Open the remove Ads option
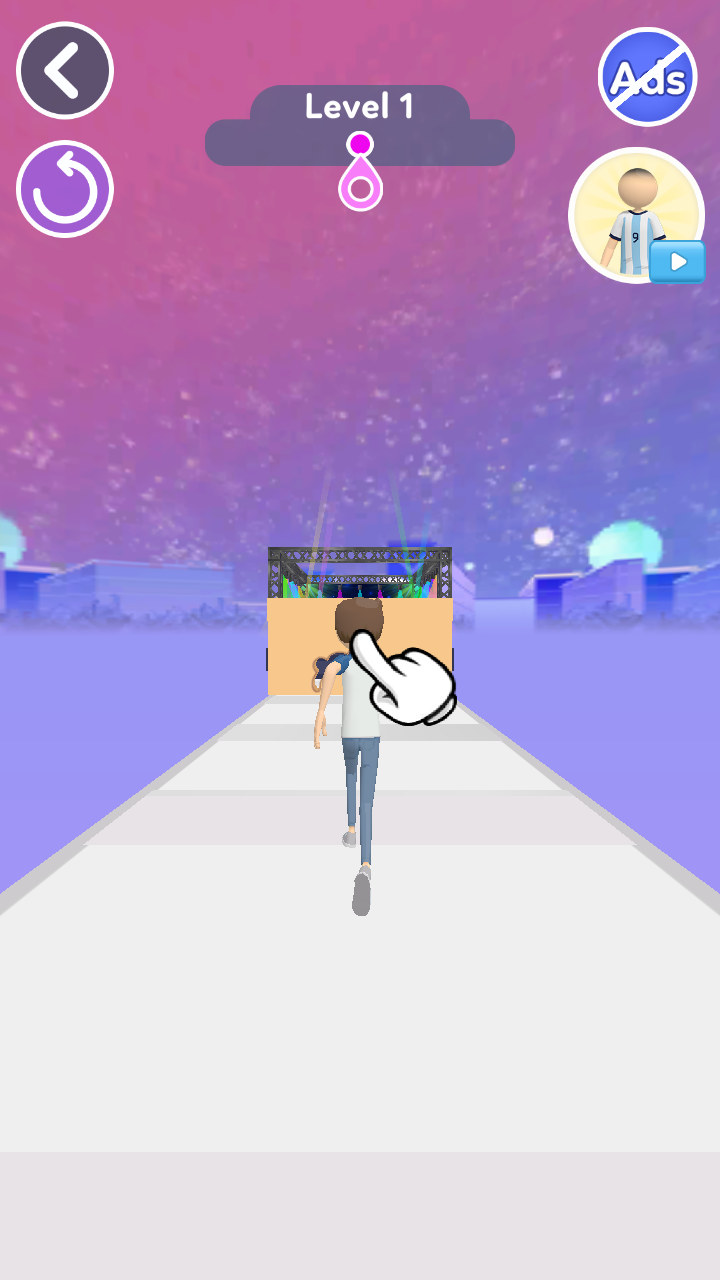Image resolution: width=720 pixels, height=1280 pixels. (x=647, y=77)
